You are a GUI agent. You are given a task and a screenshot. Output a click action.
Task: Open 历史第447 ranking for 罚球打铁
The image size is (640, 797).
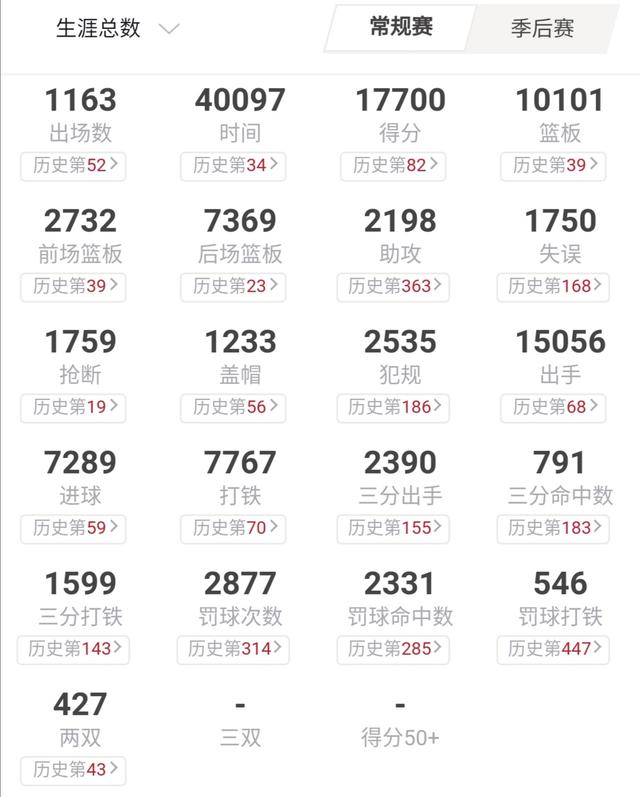pyautogui.click(x=553, y=649)
